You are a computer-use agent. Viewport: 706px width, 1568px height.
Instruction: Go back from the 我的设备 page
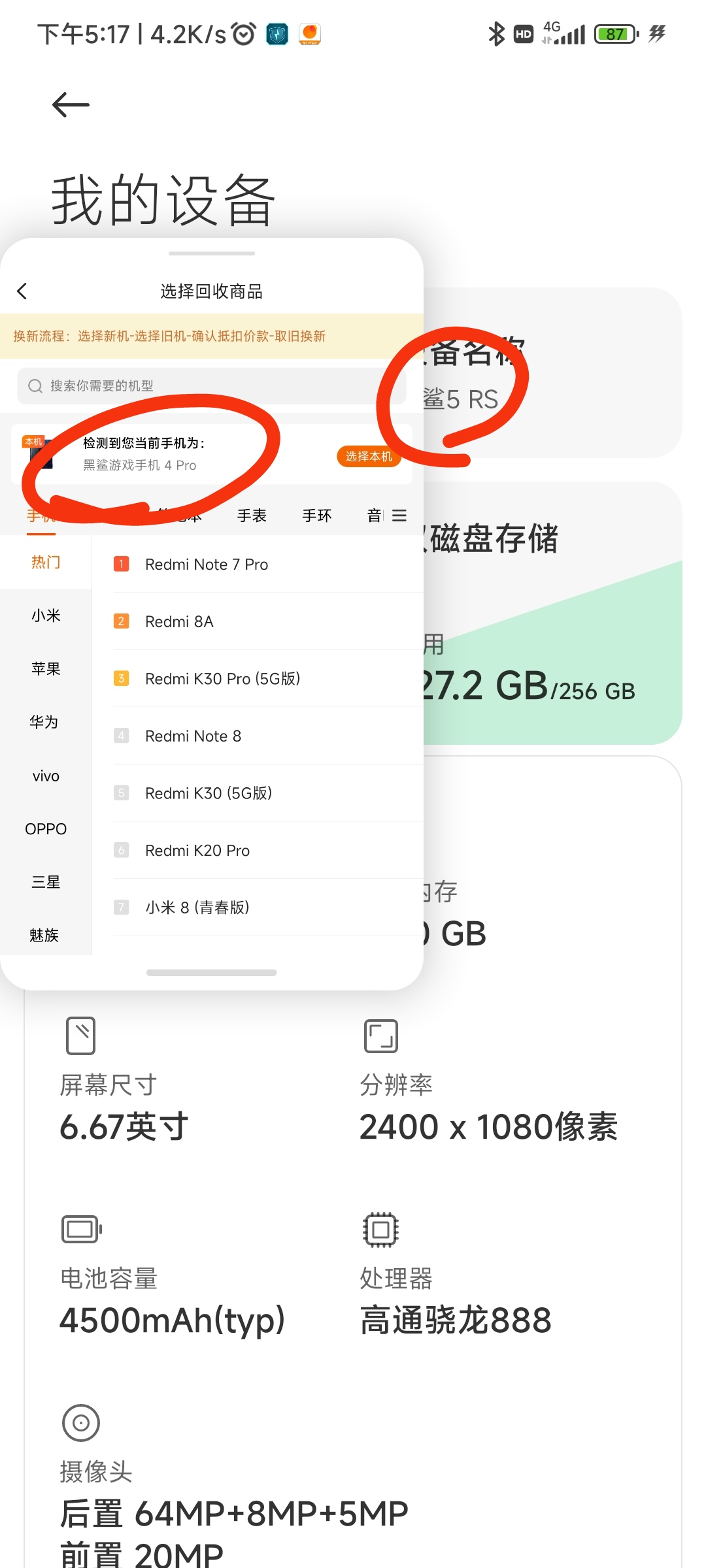71,105
